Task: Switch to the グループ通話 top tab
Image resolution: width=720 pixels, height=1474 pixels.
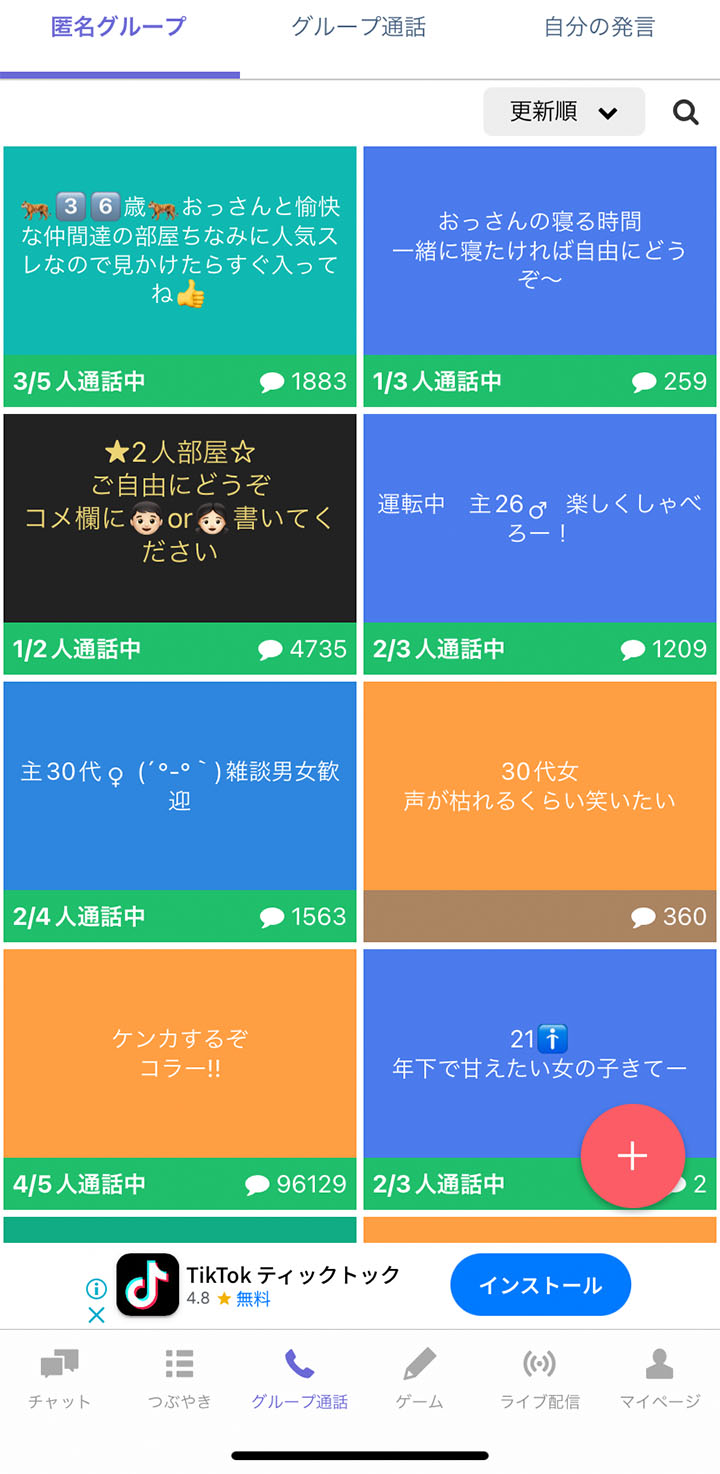Action: point(359,27)
